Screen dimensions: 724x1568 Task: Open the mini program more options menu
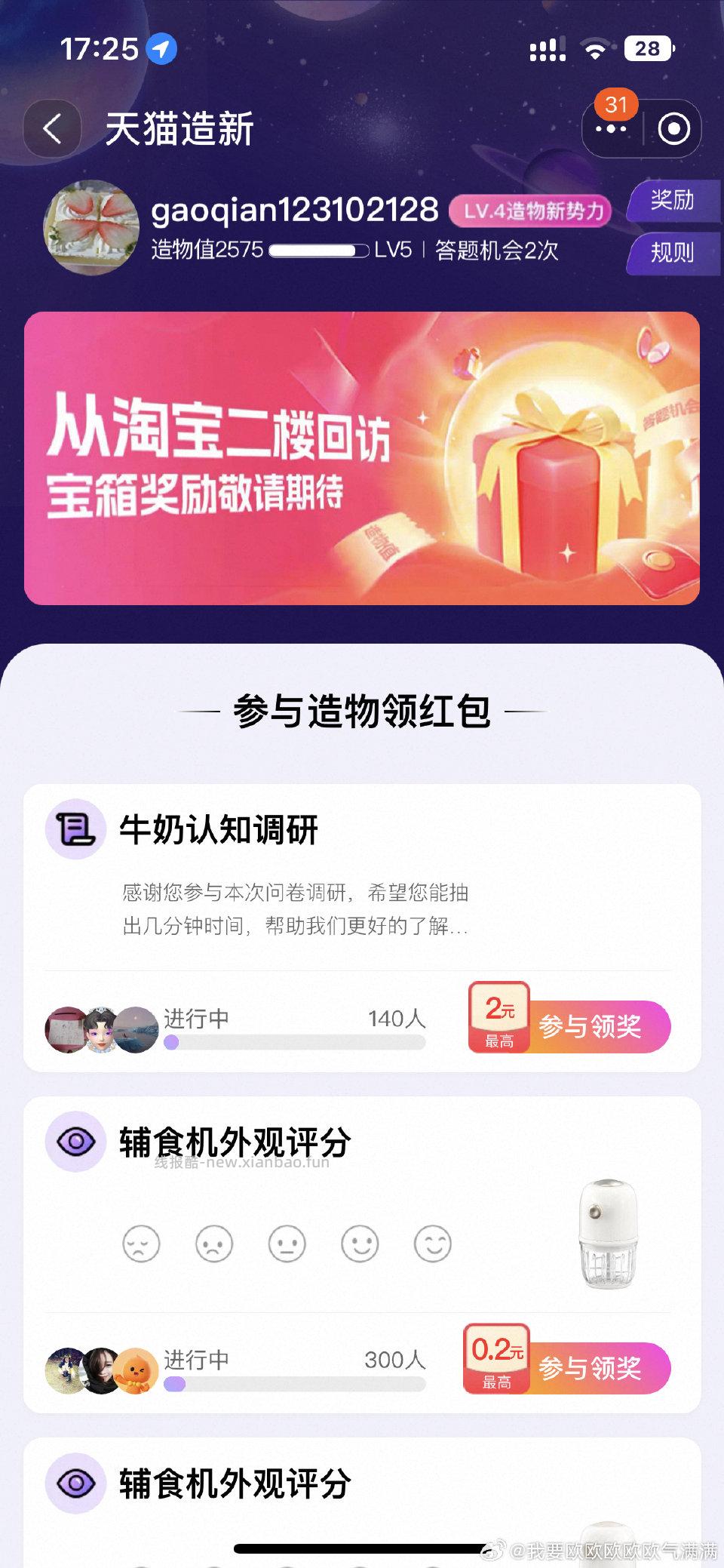612,129
